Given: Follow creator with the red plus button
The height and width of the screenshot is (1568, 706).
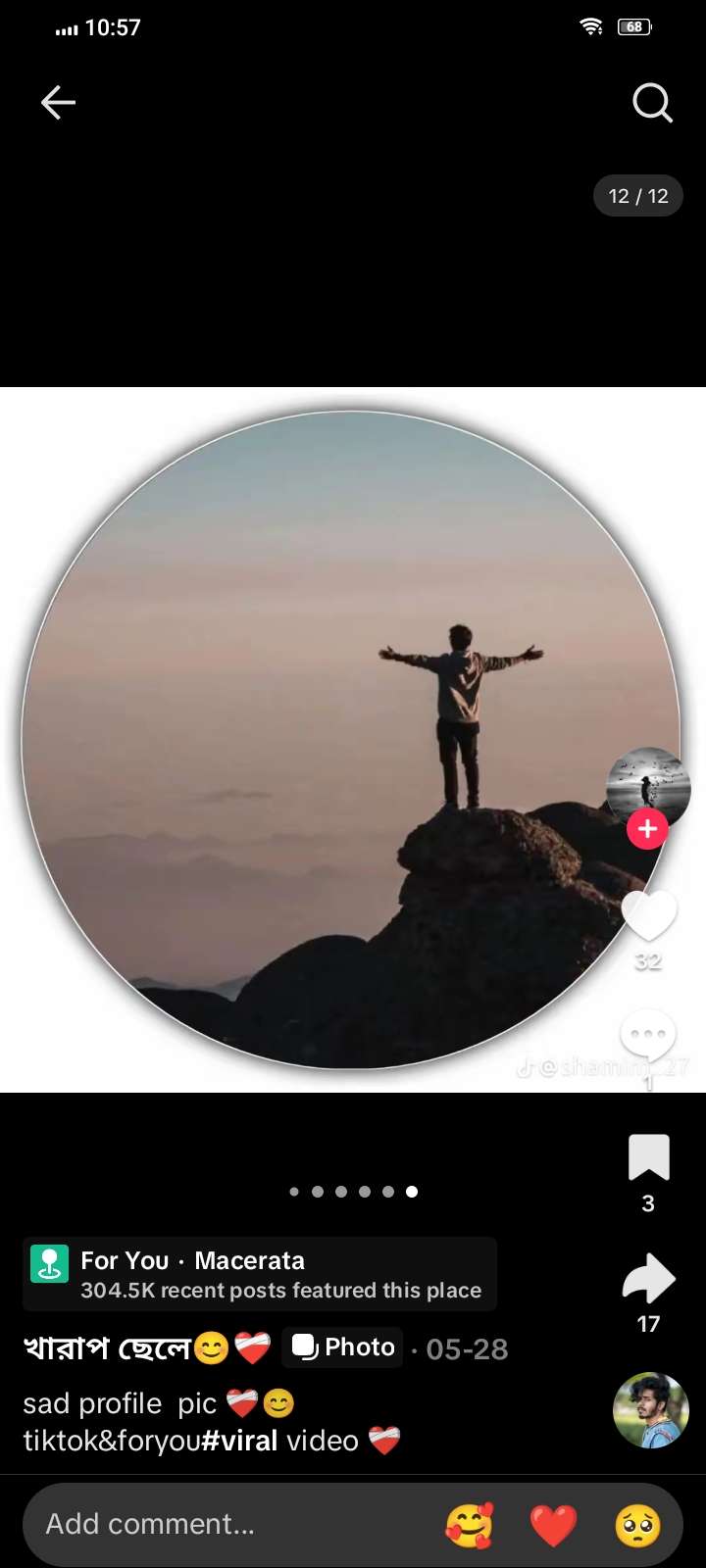Looking at the screenshot, I should 647,829.
